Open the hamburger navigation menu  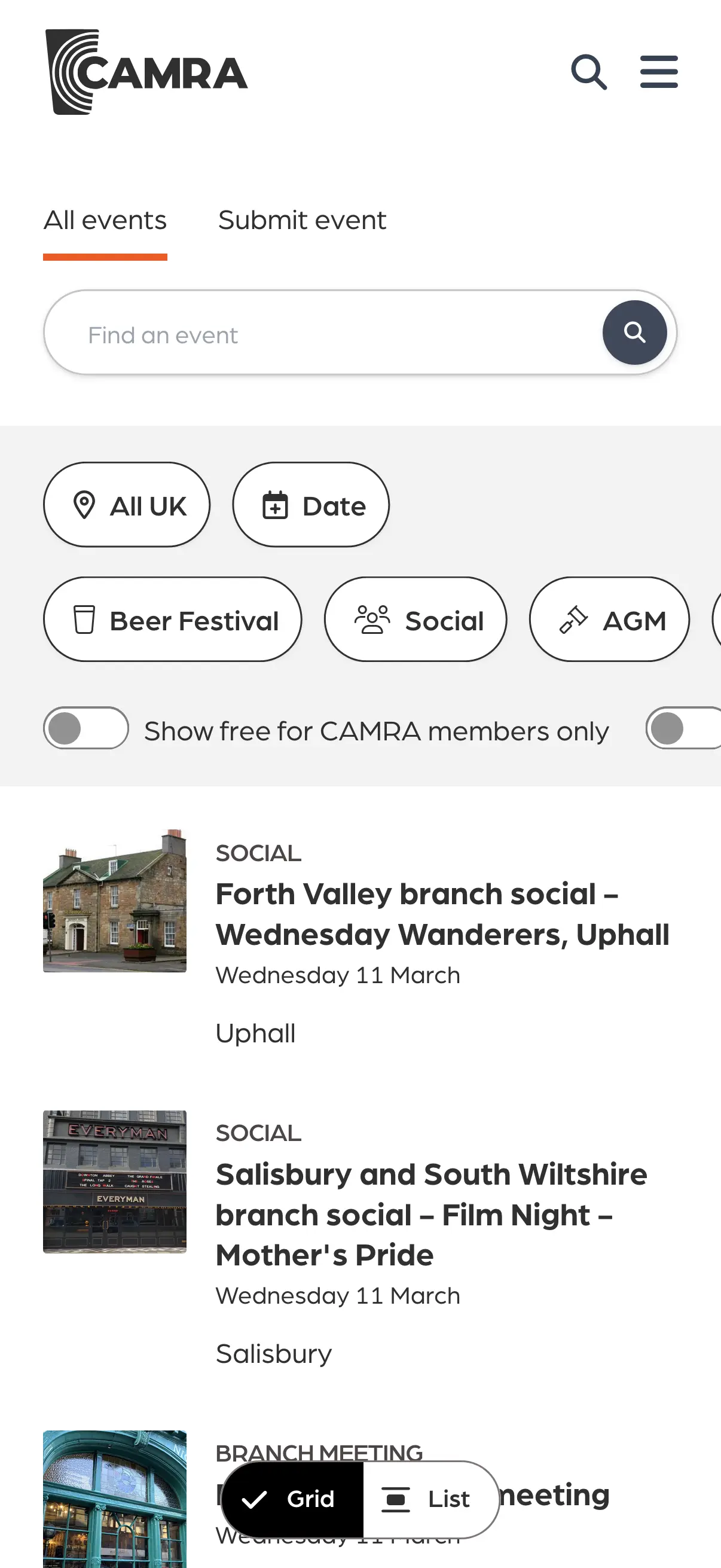click(658, 71)
